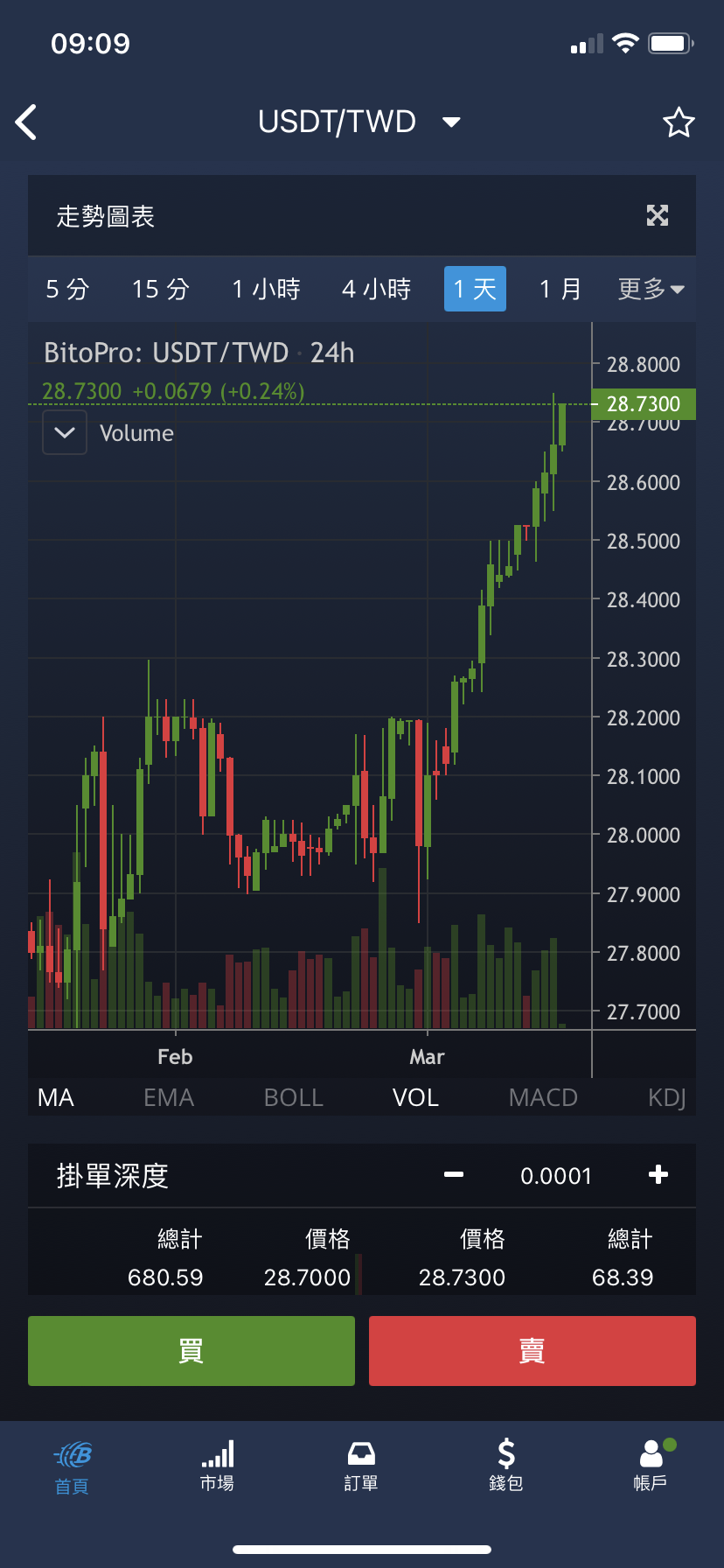Viewport: 724px width, 1568px height.
Task: Select the 4 小時 chart interval
Action: coord(376,289)
